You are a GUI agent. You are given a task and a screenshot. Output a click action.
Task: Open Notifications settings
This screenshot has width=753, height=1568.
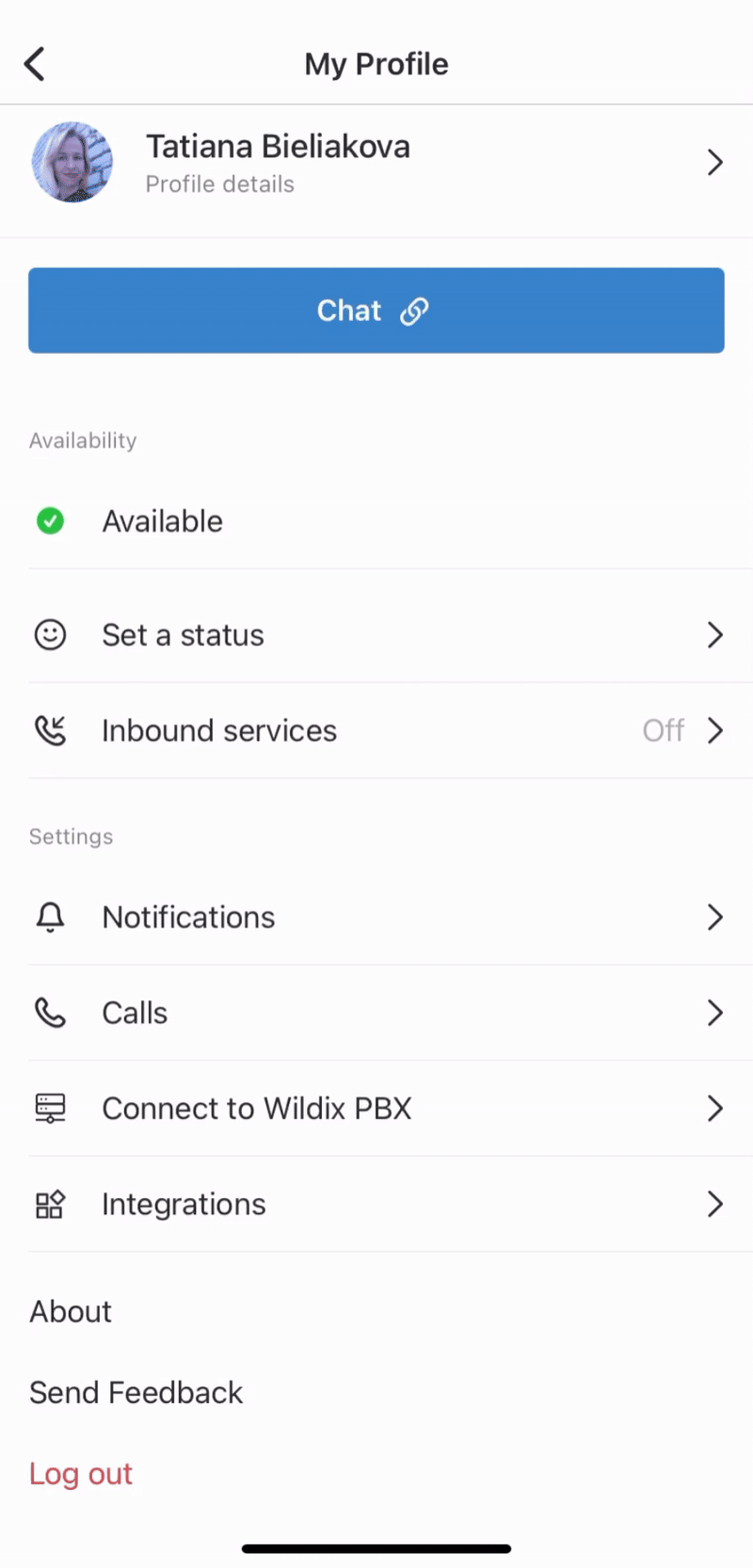coord(376,918)
